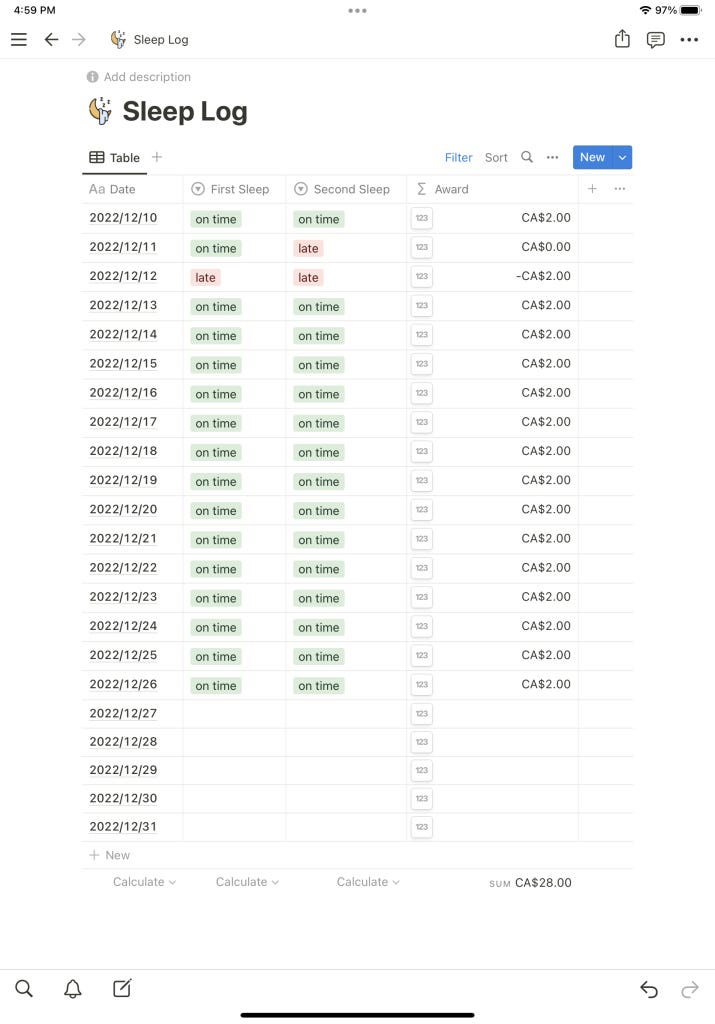Search within the table
This screenshot has width=715, height=1024.
pyautogui.click(x=527, y=157)
